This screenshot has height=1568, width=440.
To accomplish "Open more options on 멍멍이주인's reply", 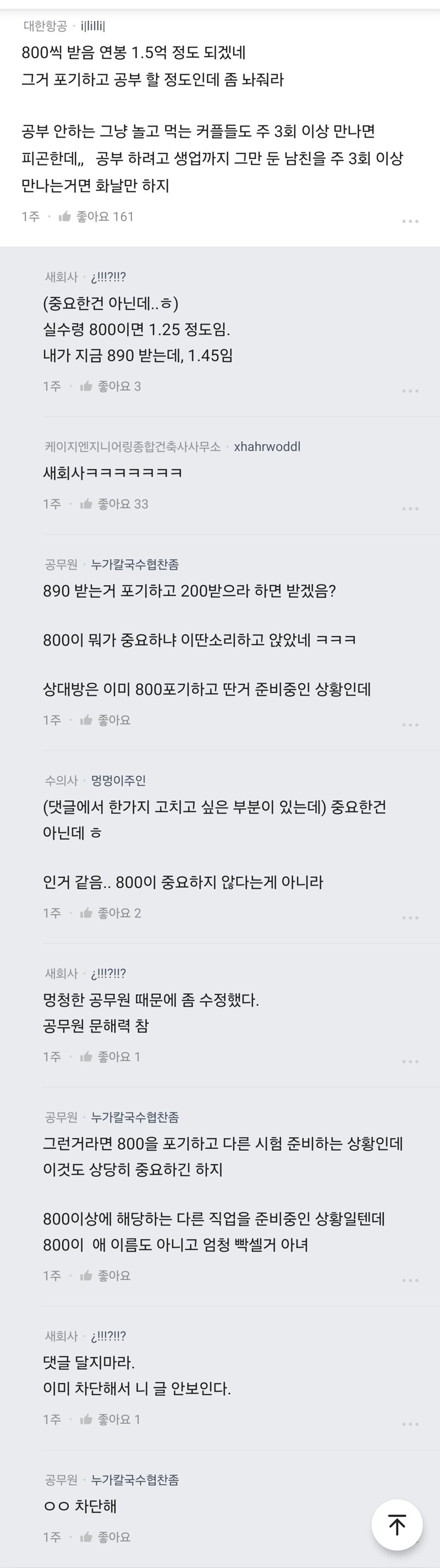I will [410, 918].
